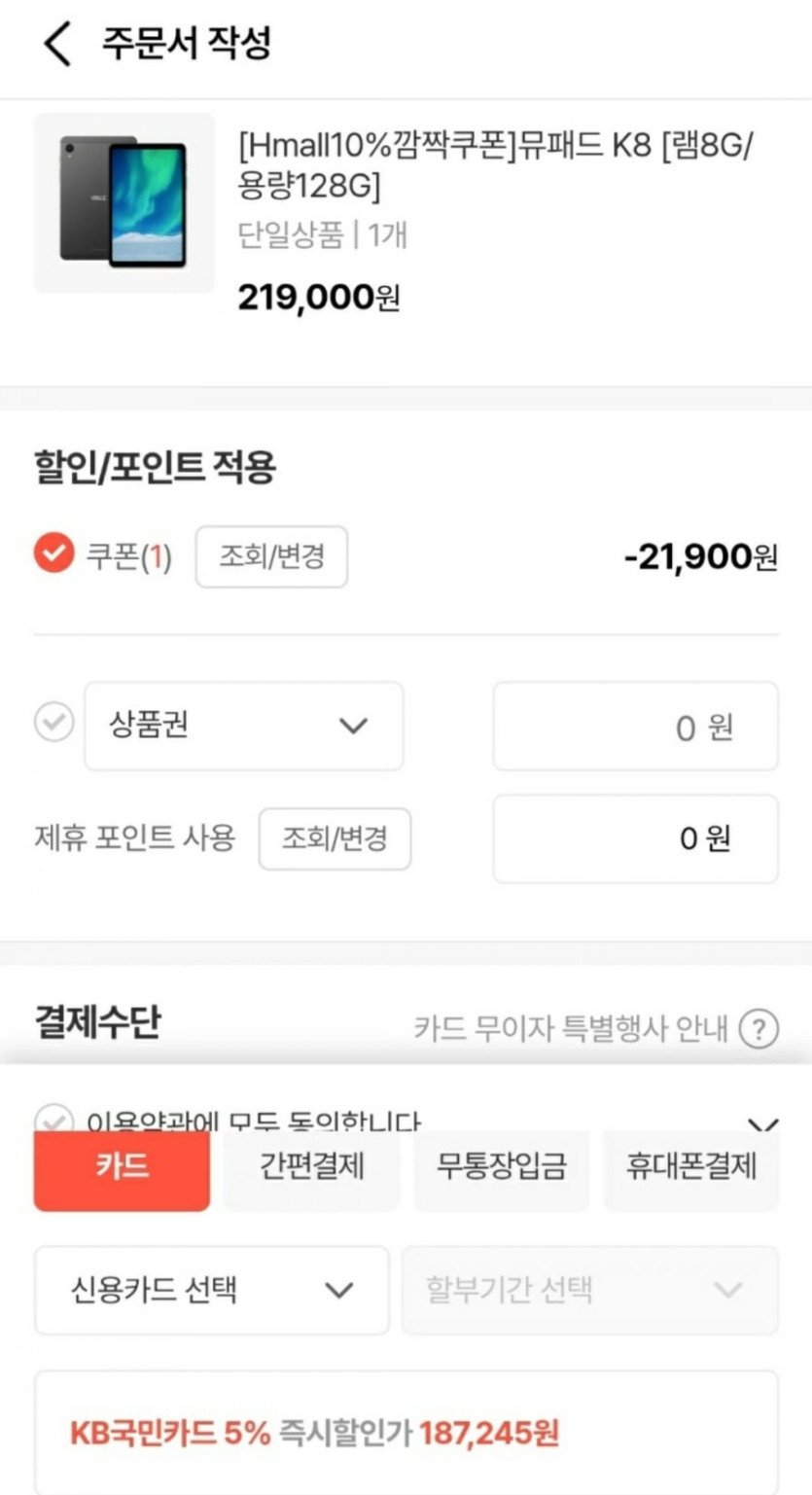Uncheck the applied coupon checkbox

pos(53,554)
